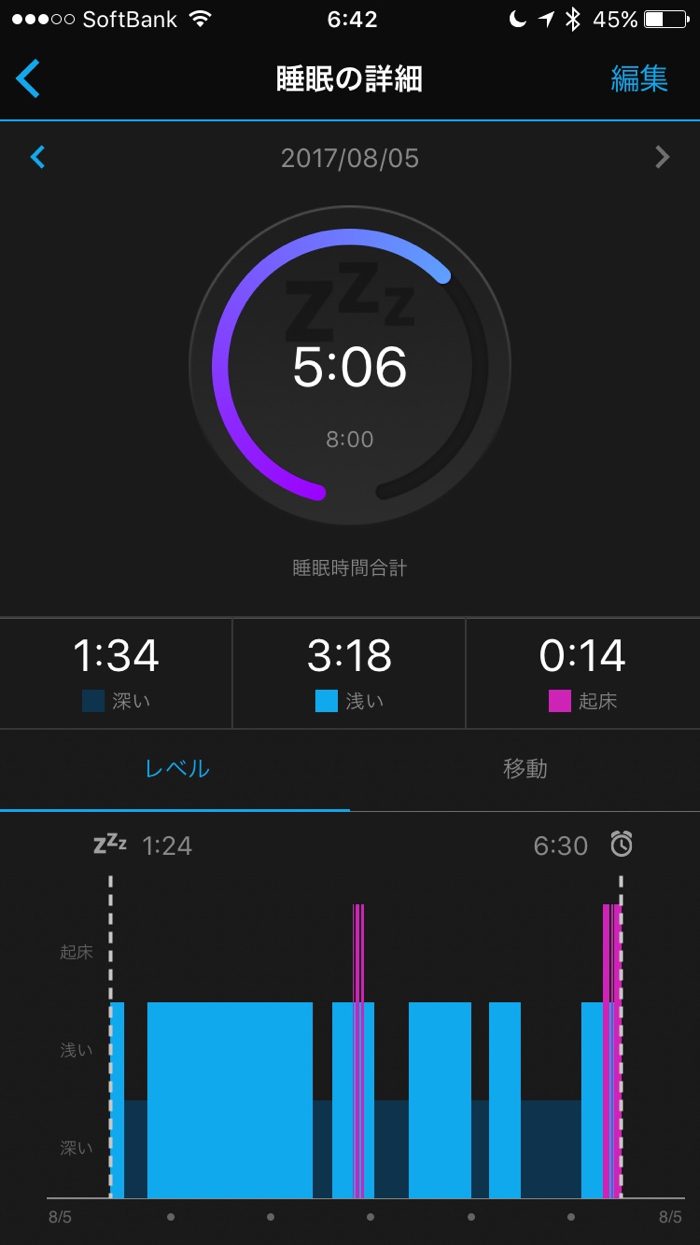Image resolution: width=700 pixels, height=1245 pixels.
Task: Tap 編集 to edit sleep data
Action: coord(638,79)
